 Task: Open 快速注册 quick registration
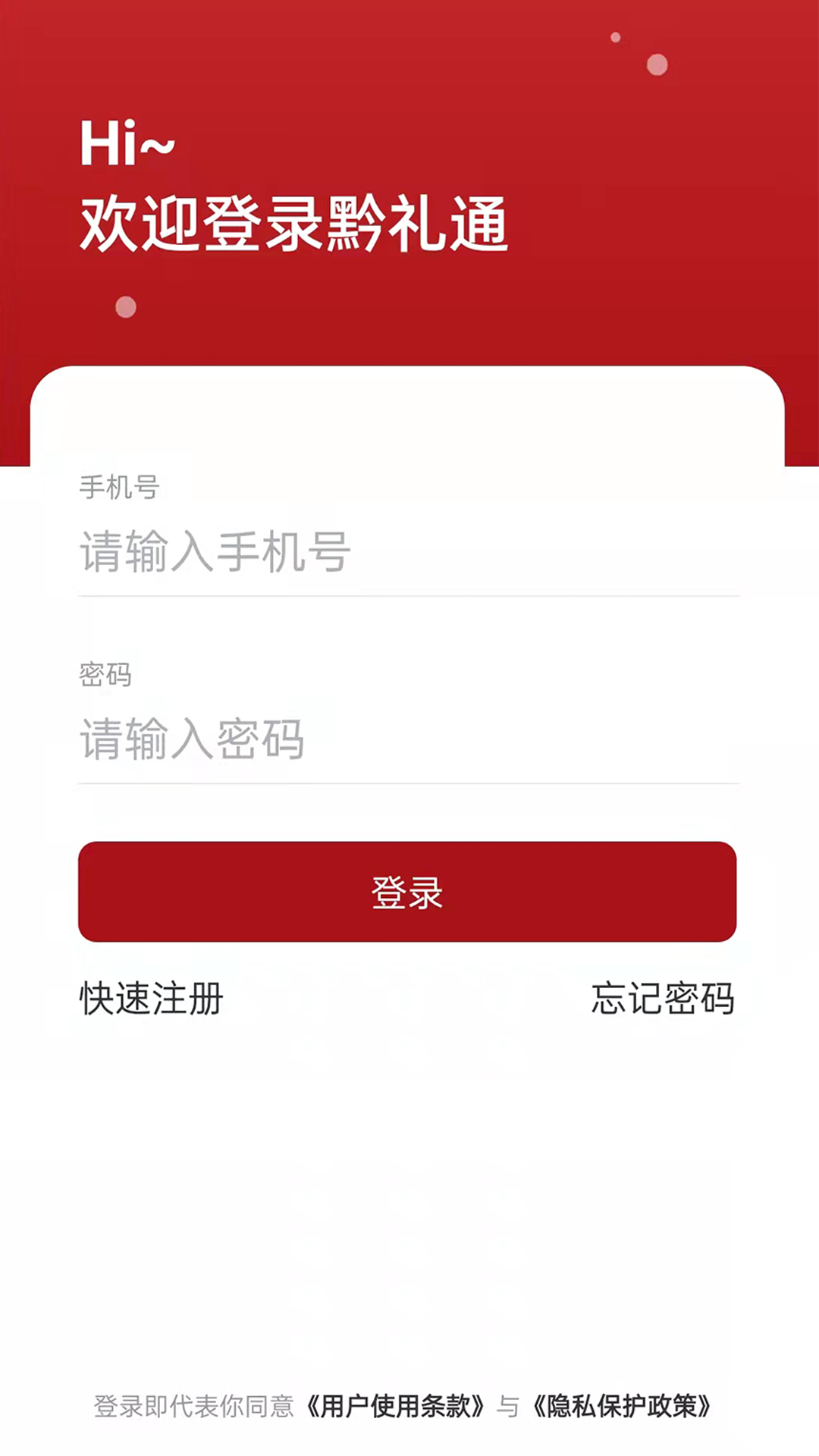[x=152, y=998]
